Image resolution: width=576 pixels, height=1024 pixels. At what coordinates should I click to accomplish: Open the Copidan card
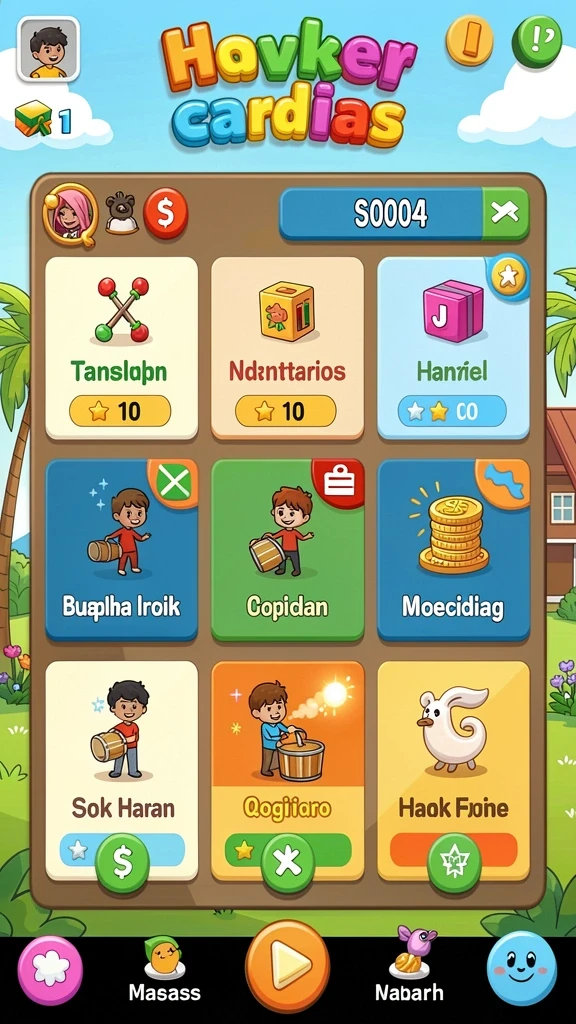pos(287,550)
